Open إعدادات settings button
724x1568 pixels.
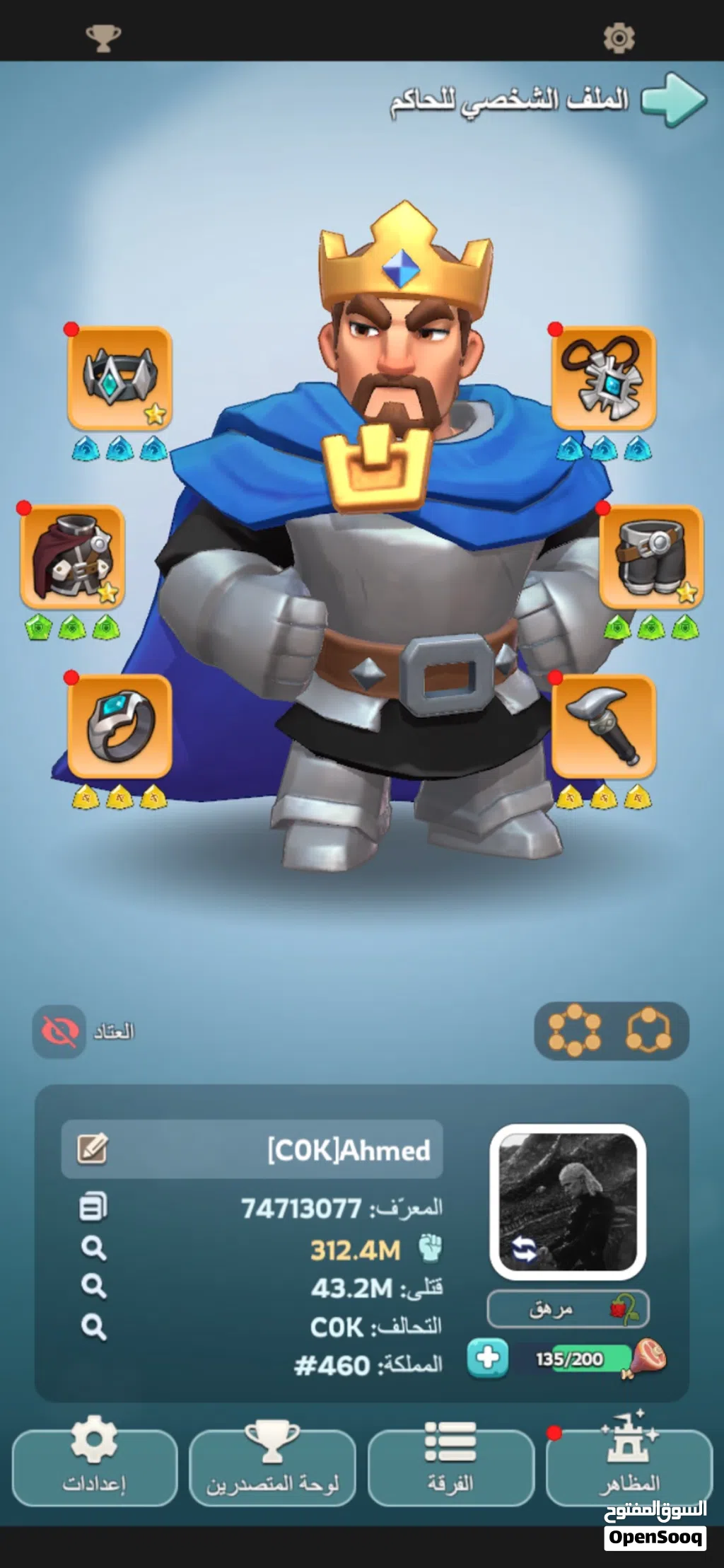click(x=94, y=1465)
